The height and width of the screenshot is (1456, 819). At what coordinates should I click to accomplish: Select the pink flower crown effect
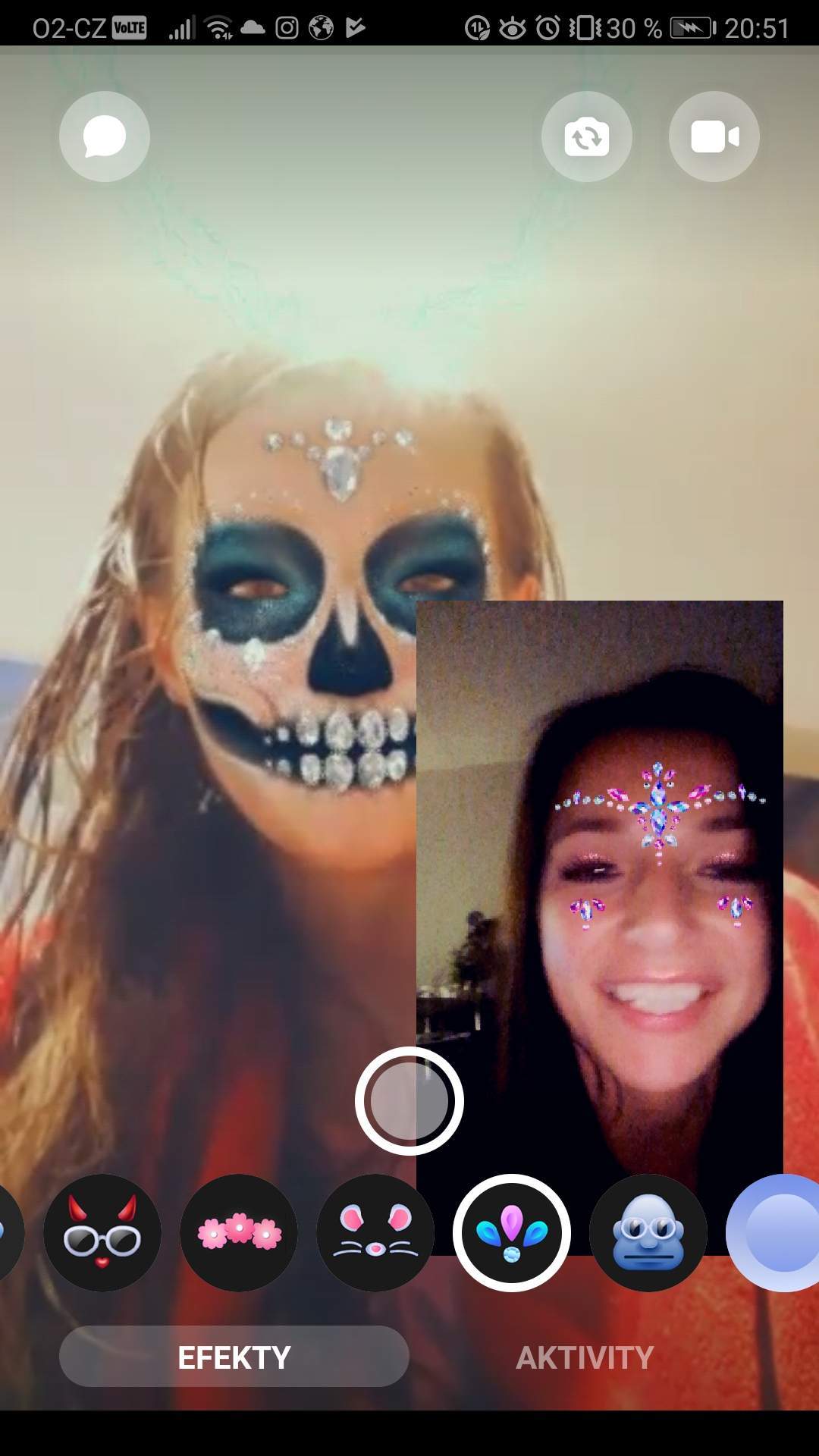[x=239, y=1233]
